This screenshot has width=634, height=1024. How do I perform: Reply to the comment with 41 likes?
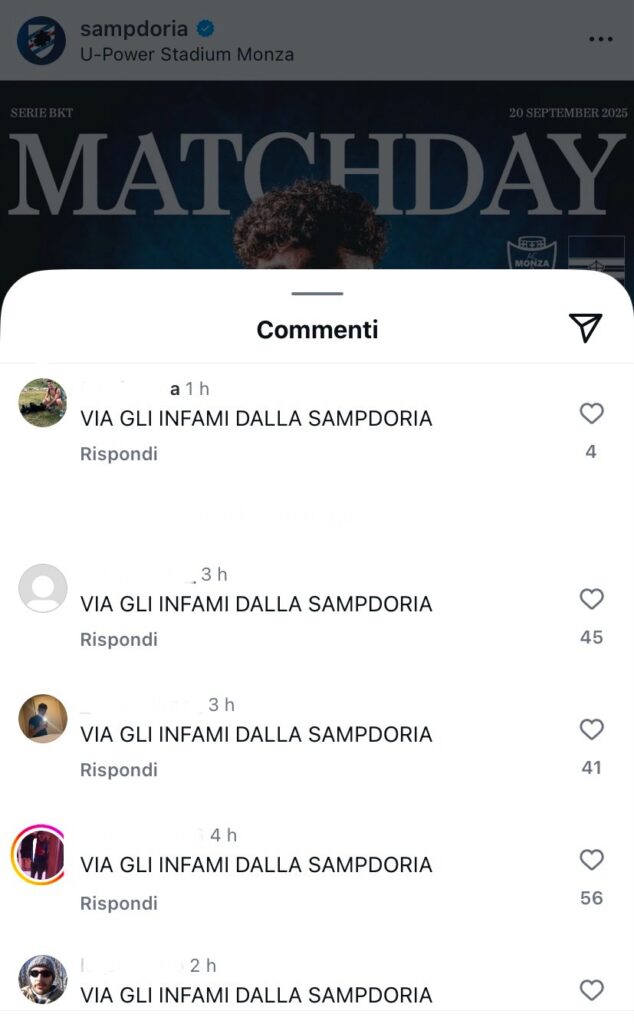pyautogui.click(x=119, y=770)
